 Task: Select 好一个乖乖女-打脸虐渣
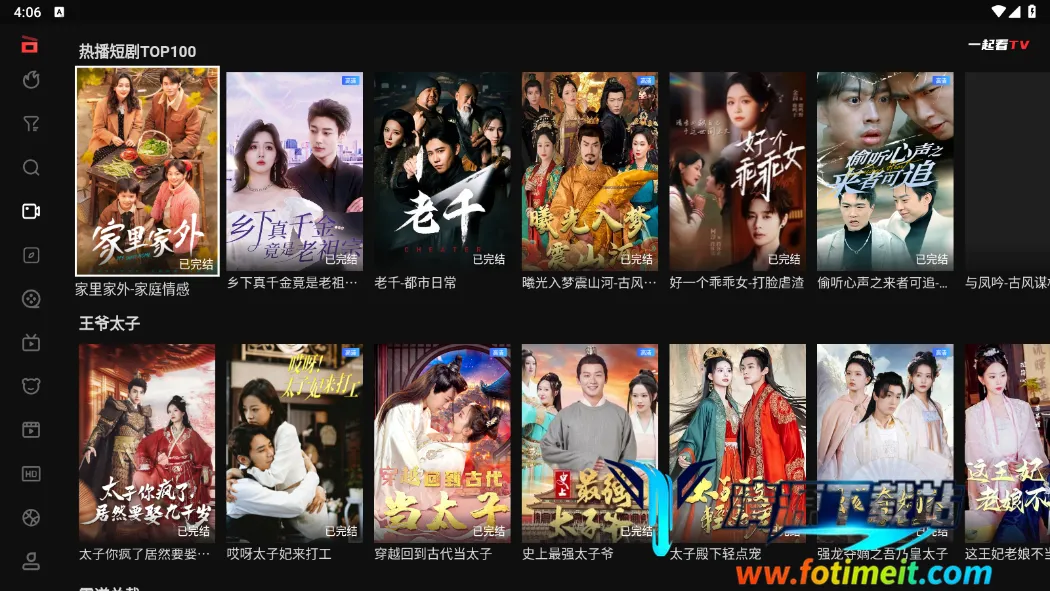[737, 171]
